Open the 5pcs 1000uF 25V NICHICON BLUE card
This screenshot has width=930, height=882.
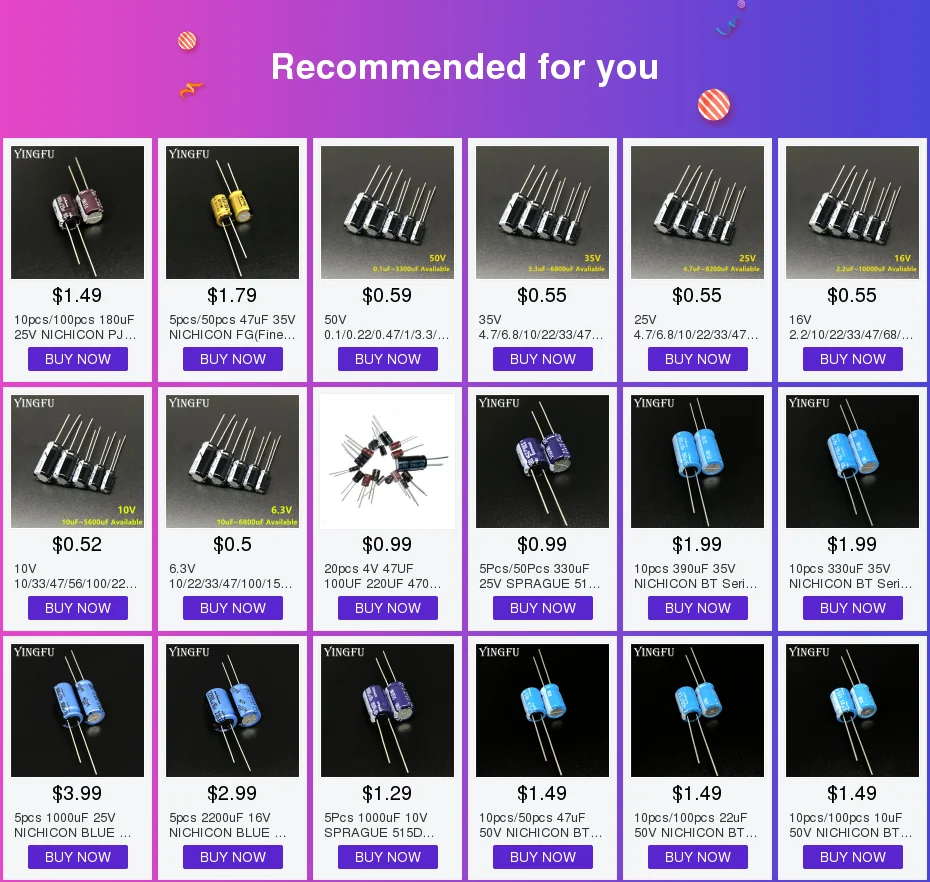click(78, 758)
